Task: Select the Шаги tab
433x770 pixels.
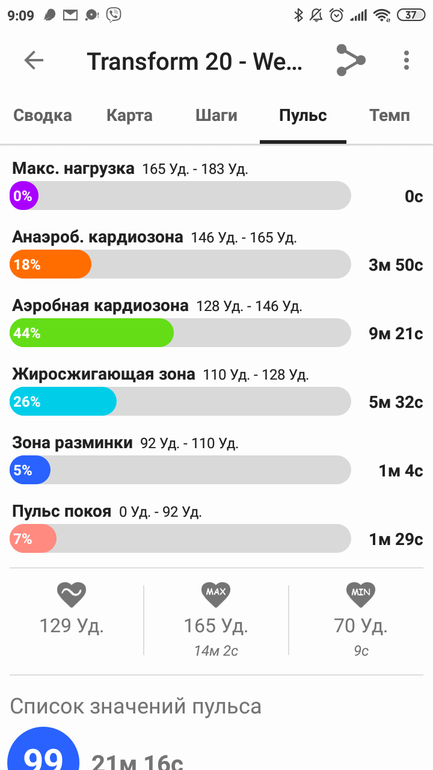Action: coord(216,116)
